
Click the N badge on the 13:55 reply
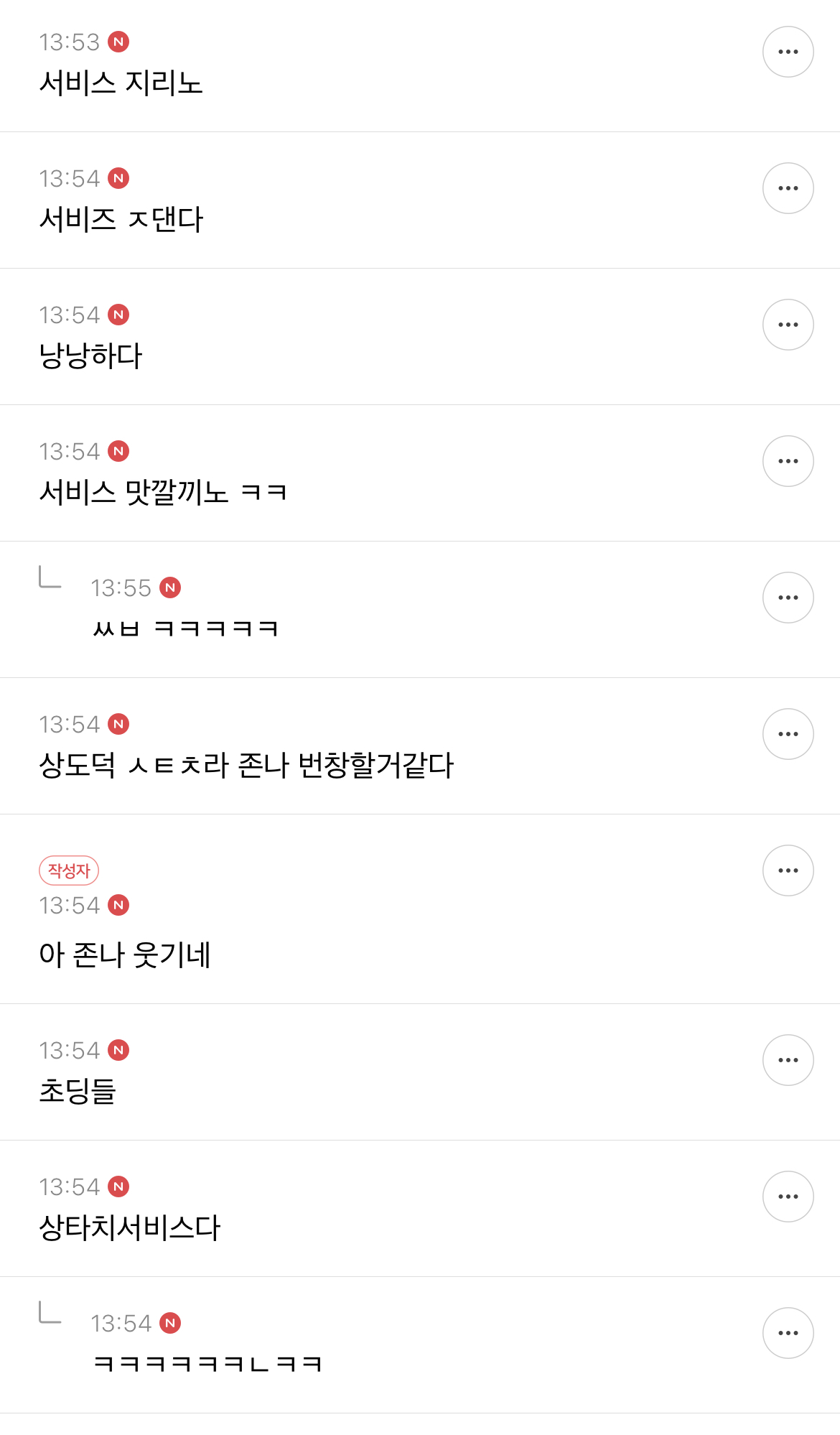point(171,588)
